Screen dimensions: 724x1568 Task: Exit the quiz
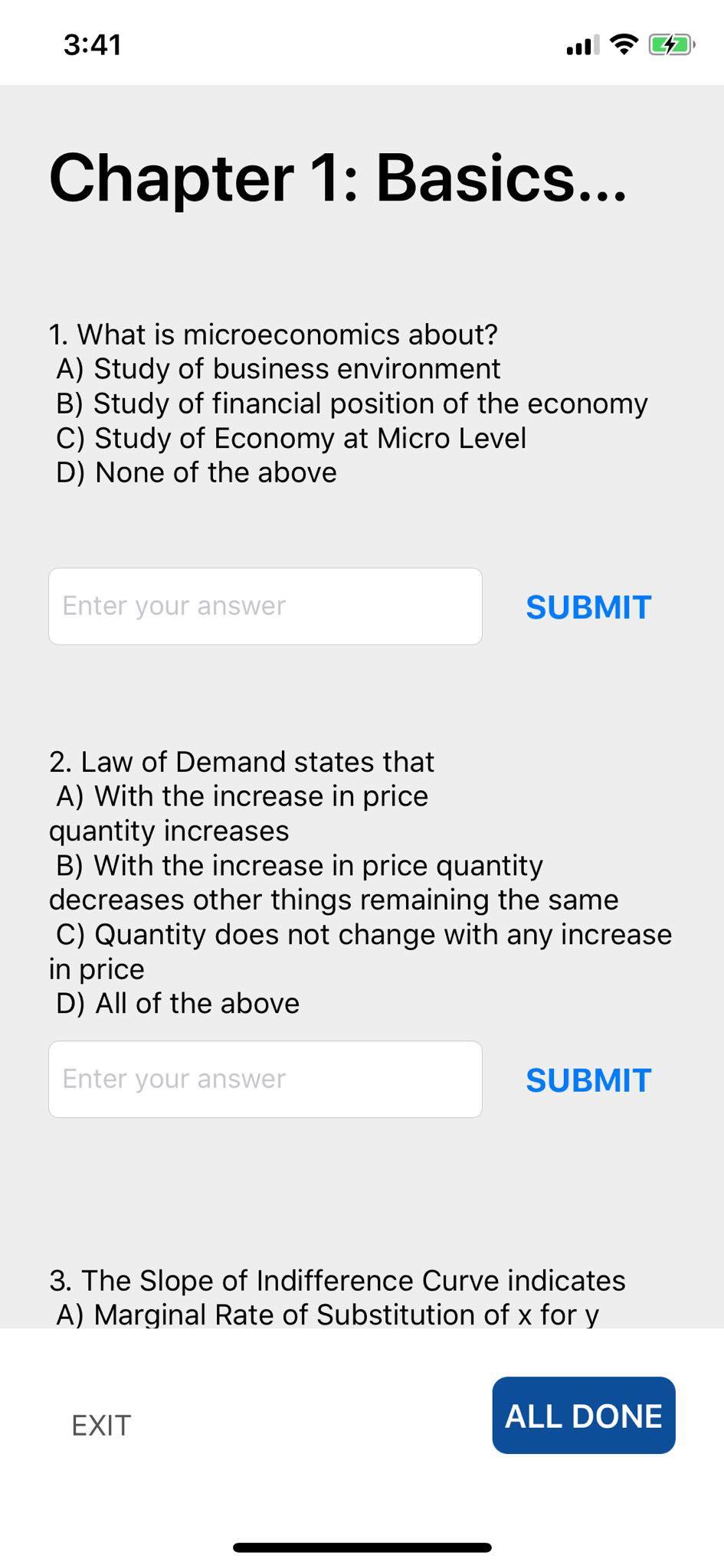101,1426
